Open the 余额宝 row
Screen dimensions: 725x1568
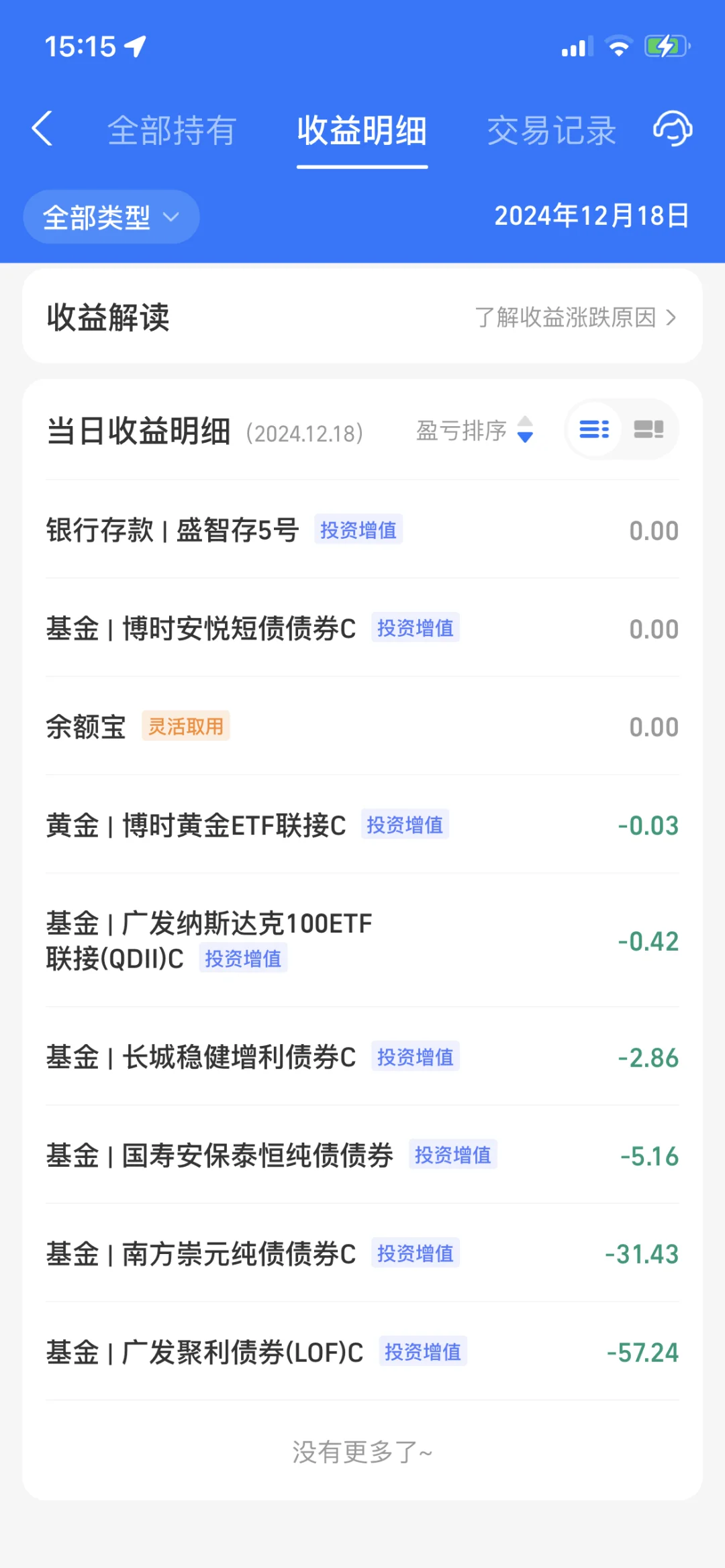(362, 726)
